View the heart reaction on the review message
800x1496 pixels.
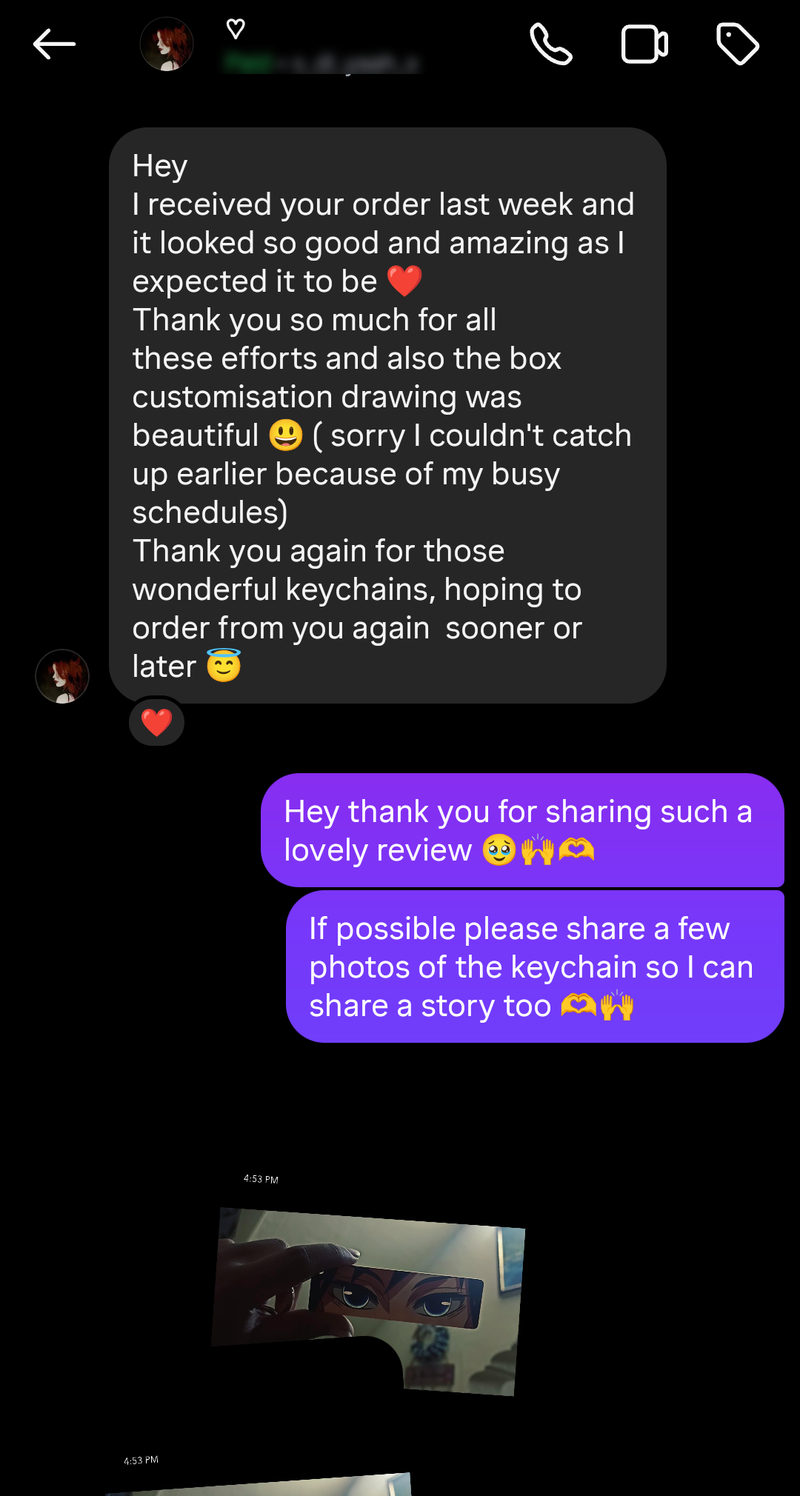pyautogui.click(x=157, y=722)
